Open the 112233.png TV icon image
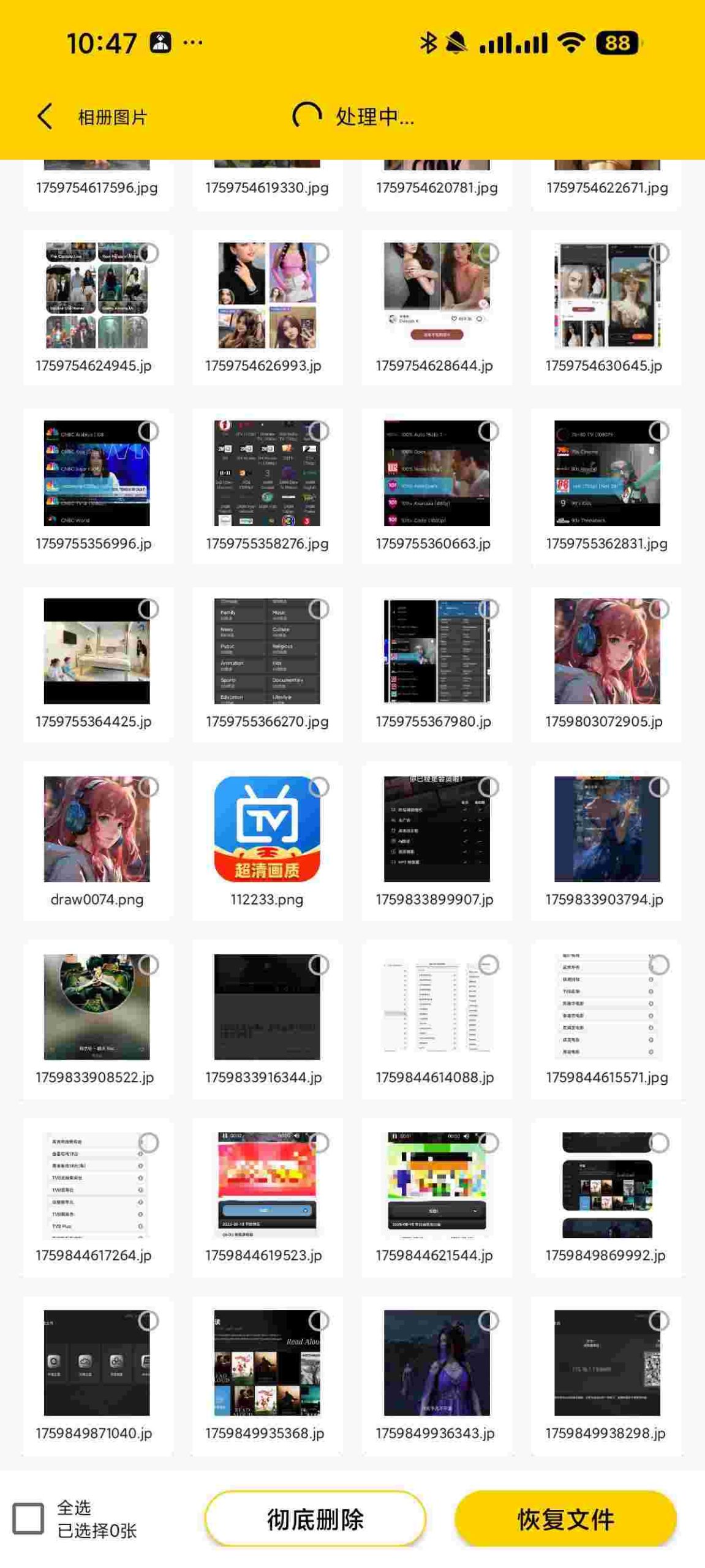Screen dimensions: 705x1568 (x=267, y=829)
